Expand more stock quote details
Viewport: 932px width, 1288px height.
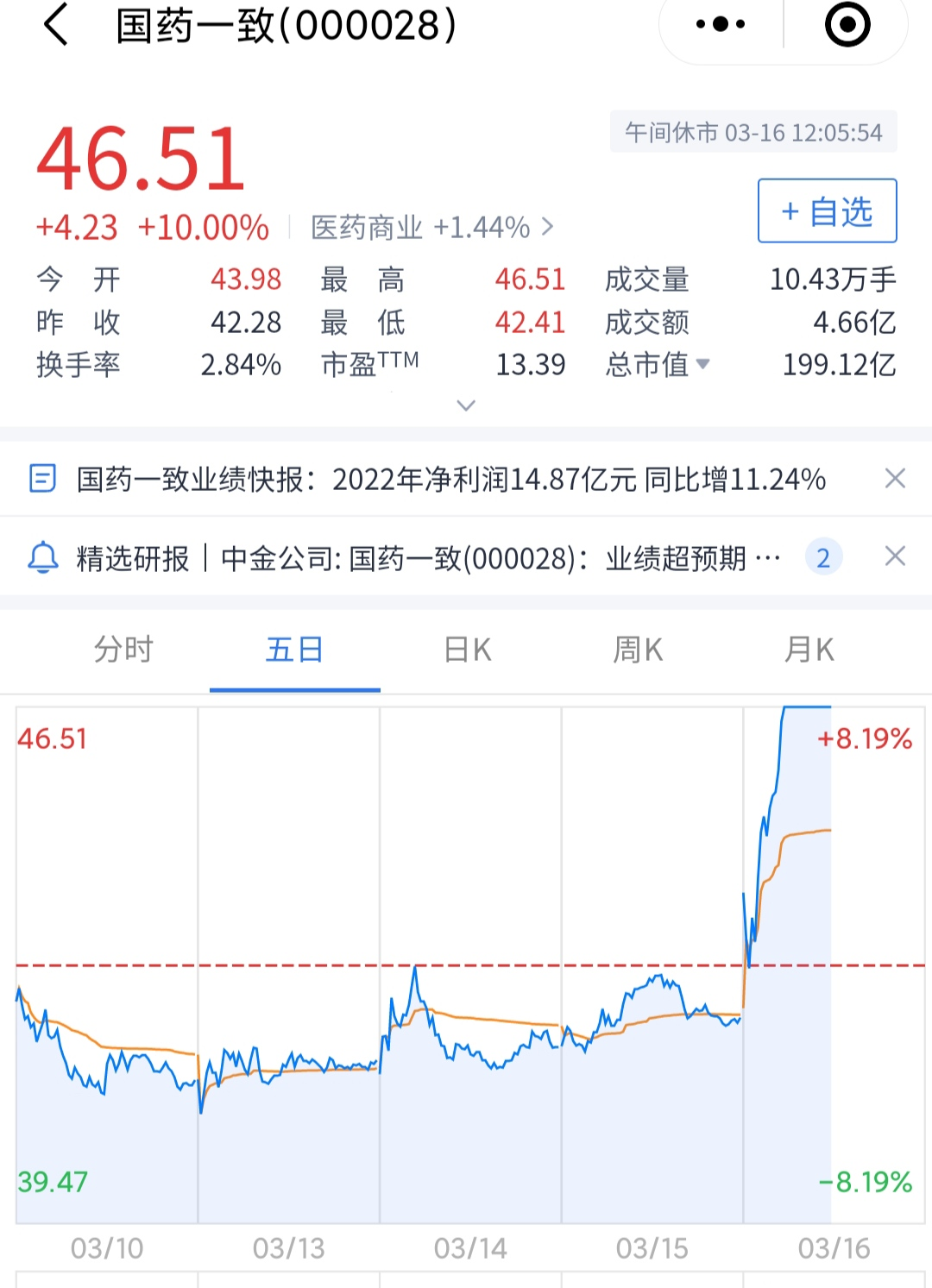[x=466, y=405]
